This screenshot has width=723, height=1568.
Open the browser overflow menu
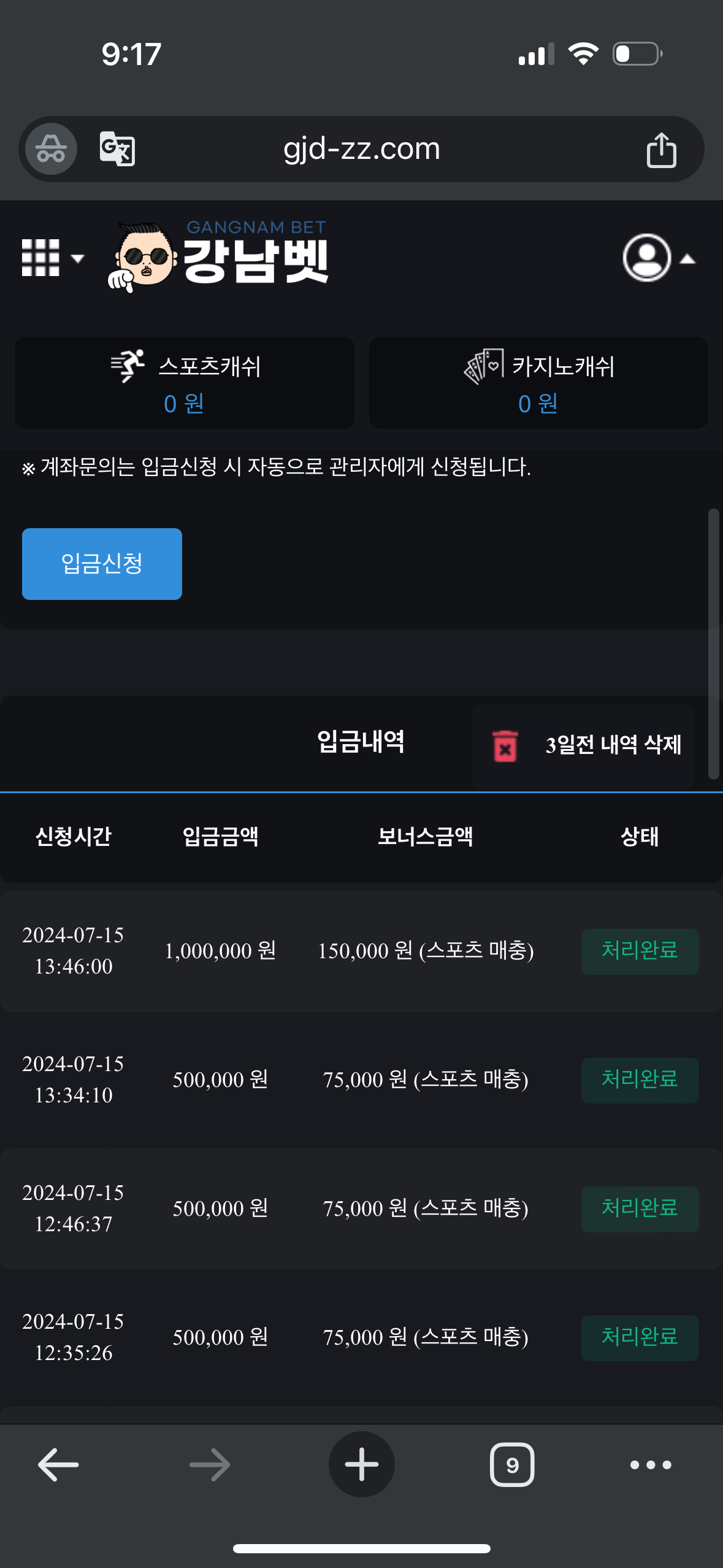click(x=651, y=1465)
